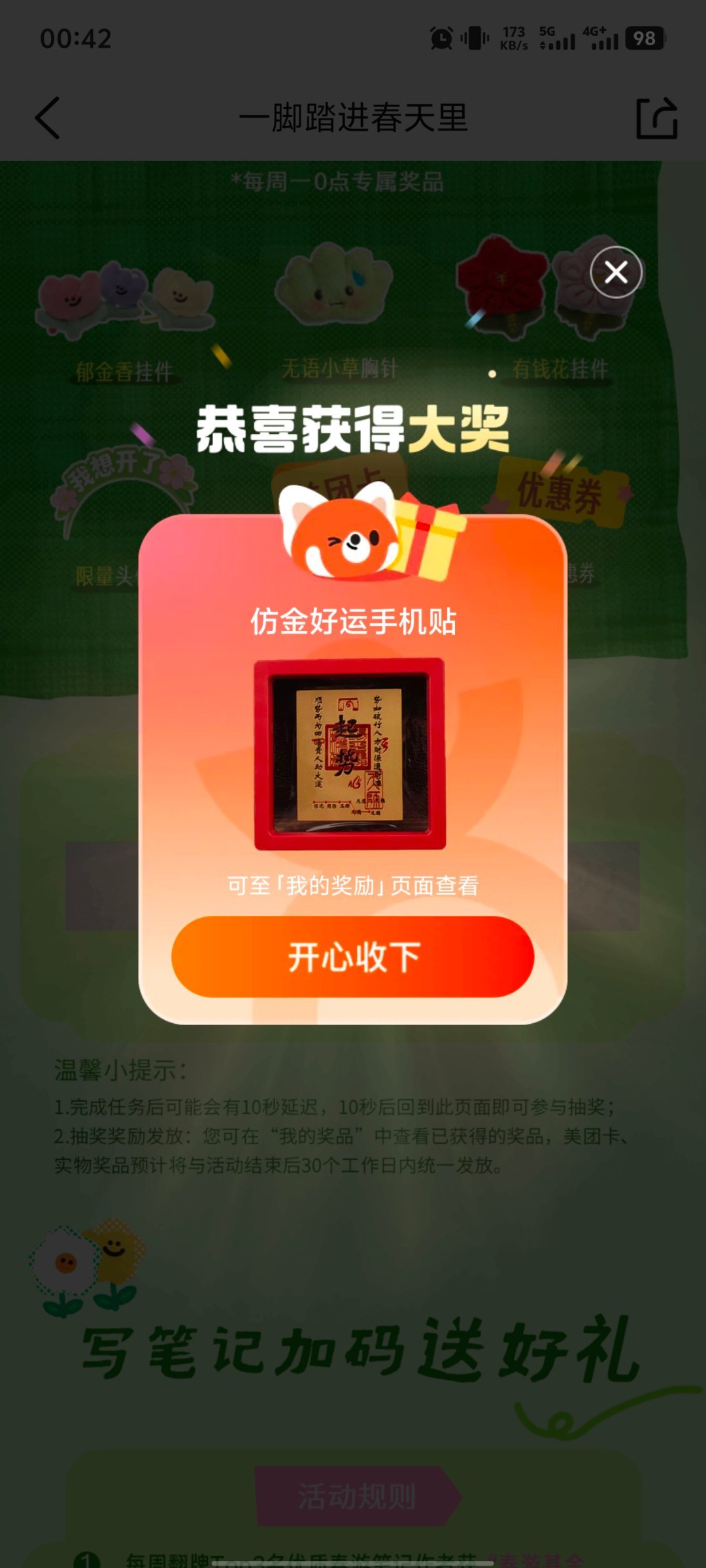The image size is (706, 1568).
Task: Tap the 开心收下 button
Action: [353, 957]
